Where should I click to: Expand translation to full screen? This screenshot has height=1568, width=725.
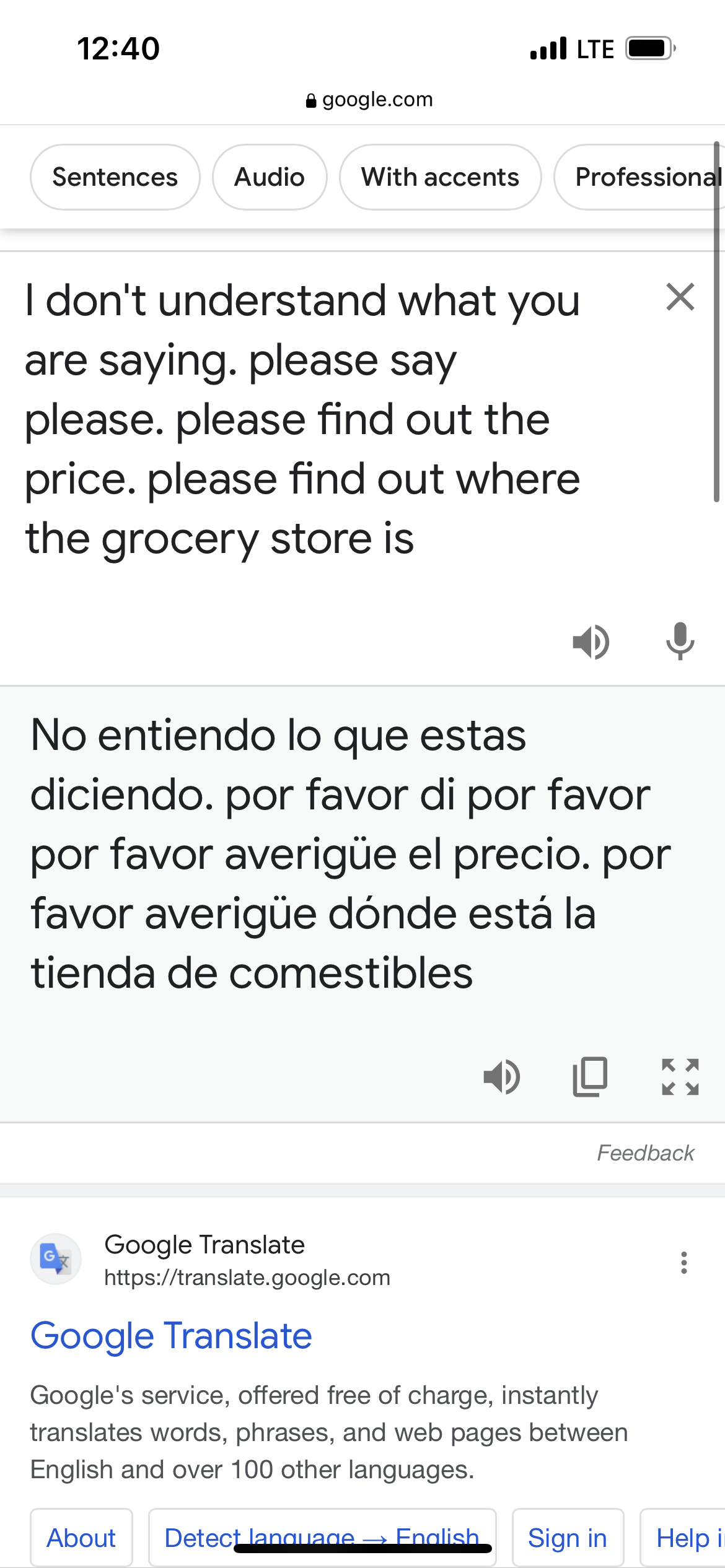pos(680,1077)
